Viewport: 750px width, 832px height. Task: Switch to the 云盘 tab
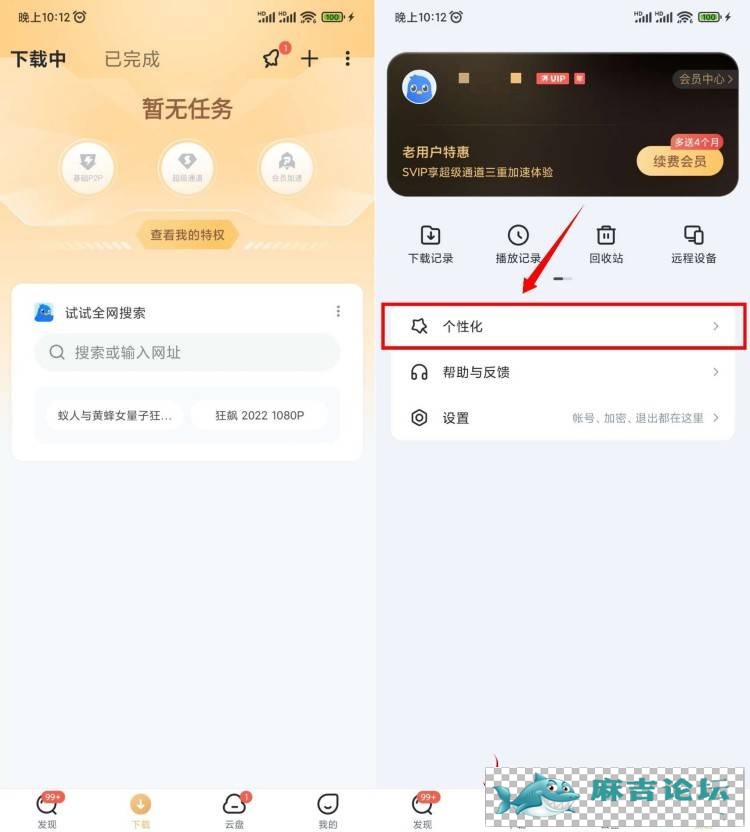[x=234, y=810]
